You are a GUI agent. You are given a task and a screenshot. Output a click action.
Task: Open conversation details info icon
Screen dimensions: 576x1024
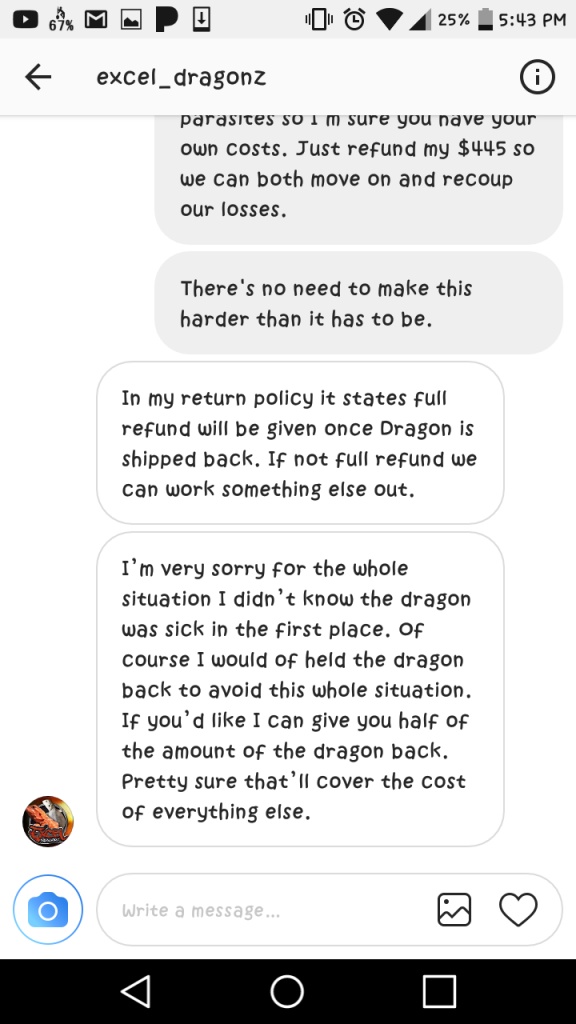tap(537, 78)
